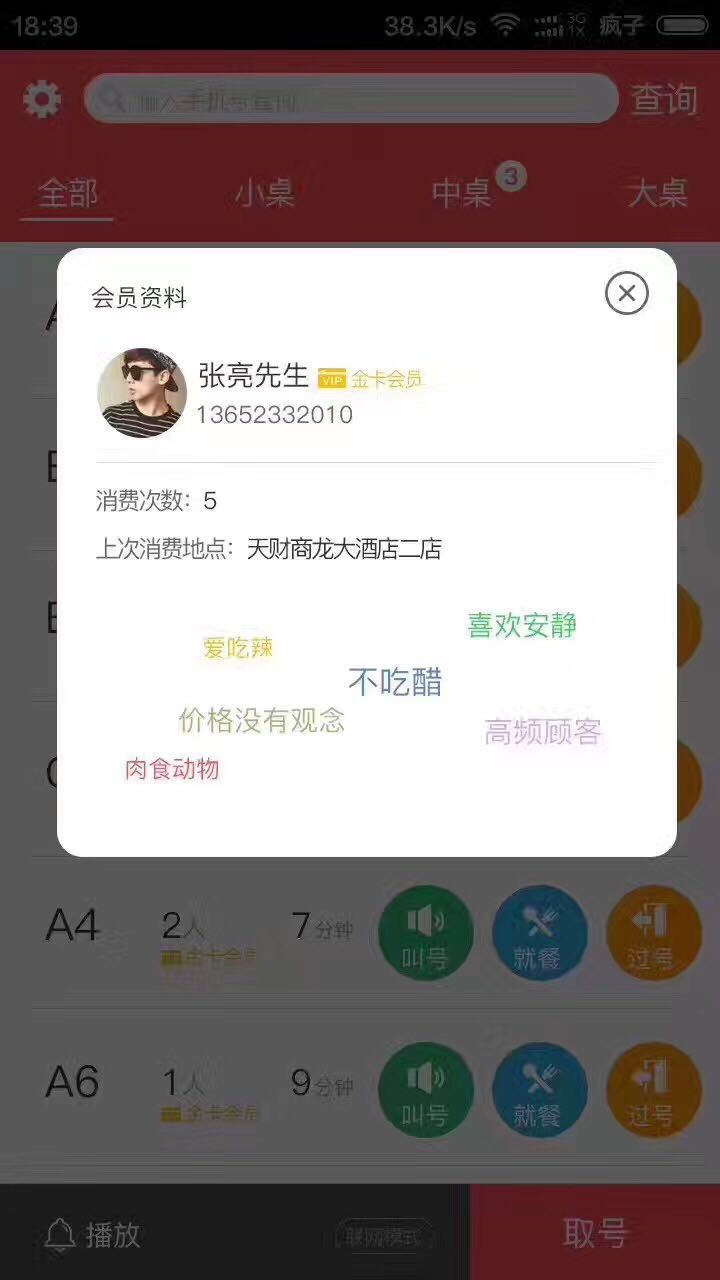Skip queue A4 with 过号
This screenshot has height=1280, width=720.
click(x=652, y=934)
